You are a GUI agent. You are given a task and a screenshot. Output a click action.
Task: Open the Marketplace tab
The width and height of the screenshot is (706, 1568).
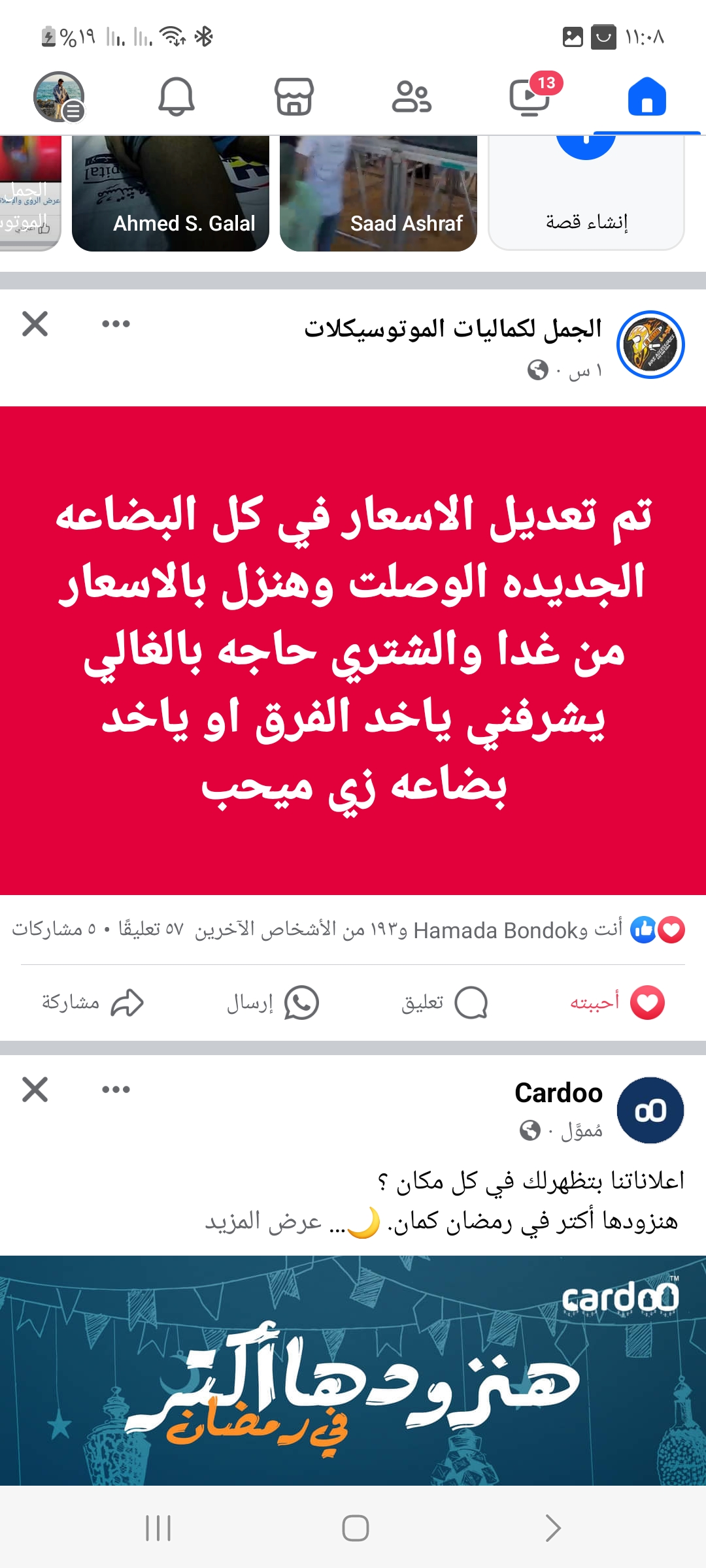pos(294,97)
